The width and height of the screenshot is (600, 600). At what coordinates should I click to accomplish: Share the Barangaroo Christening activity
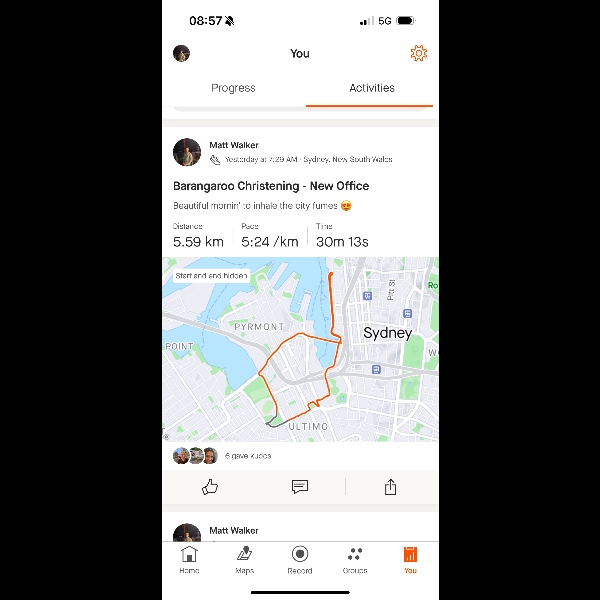[x=390, y=487]
